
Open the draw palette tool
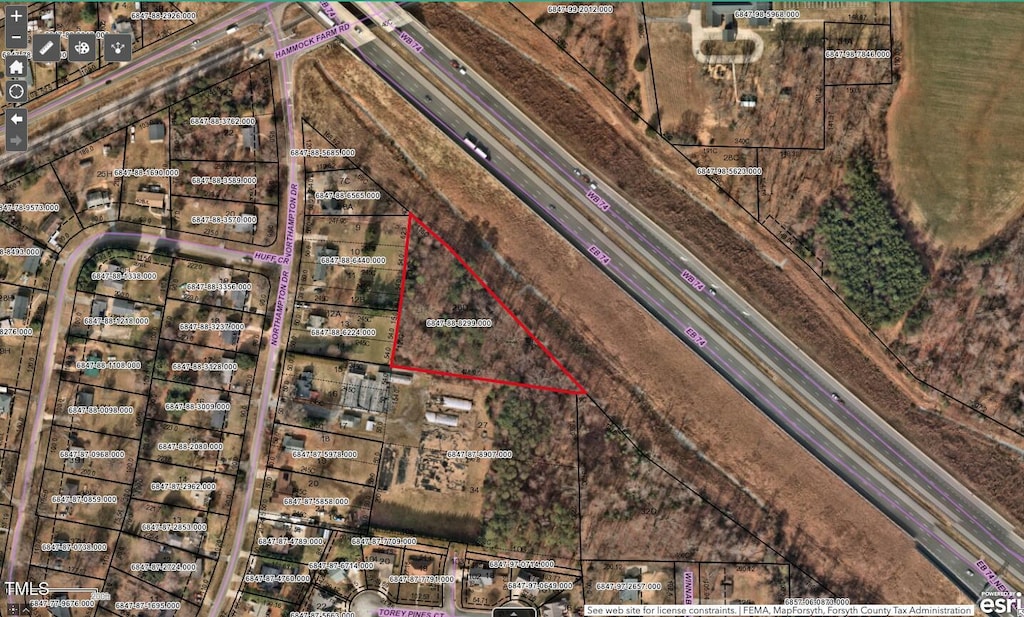(x=83, y=47)
